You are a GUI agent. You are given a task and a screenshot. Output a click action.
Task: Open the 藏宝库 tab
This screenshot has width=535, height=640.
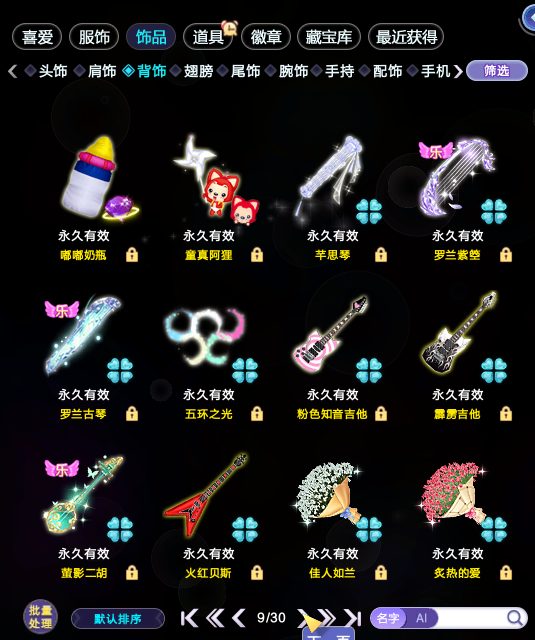tap(329, 37)
